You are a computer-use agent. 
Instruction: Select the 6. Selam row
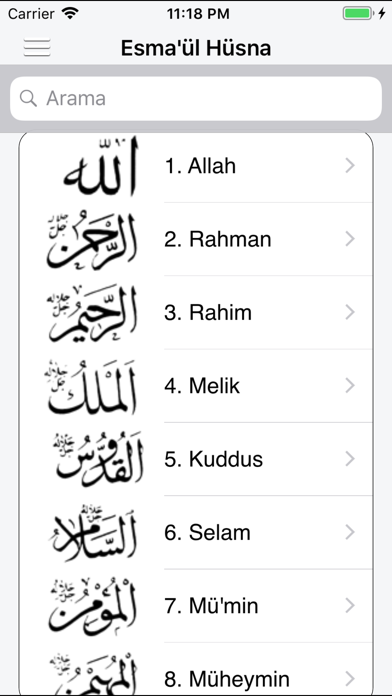tap(196, 532)
